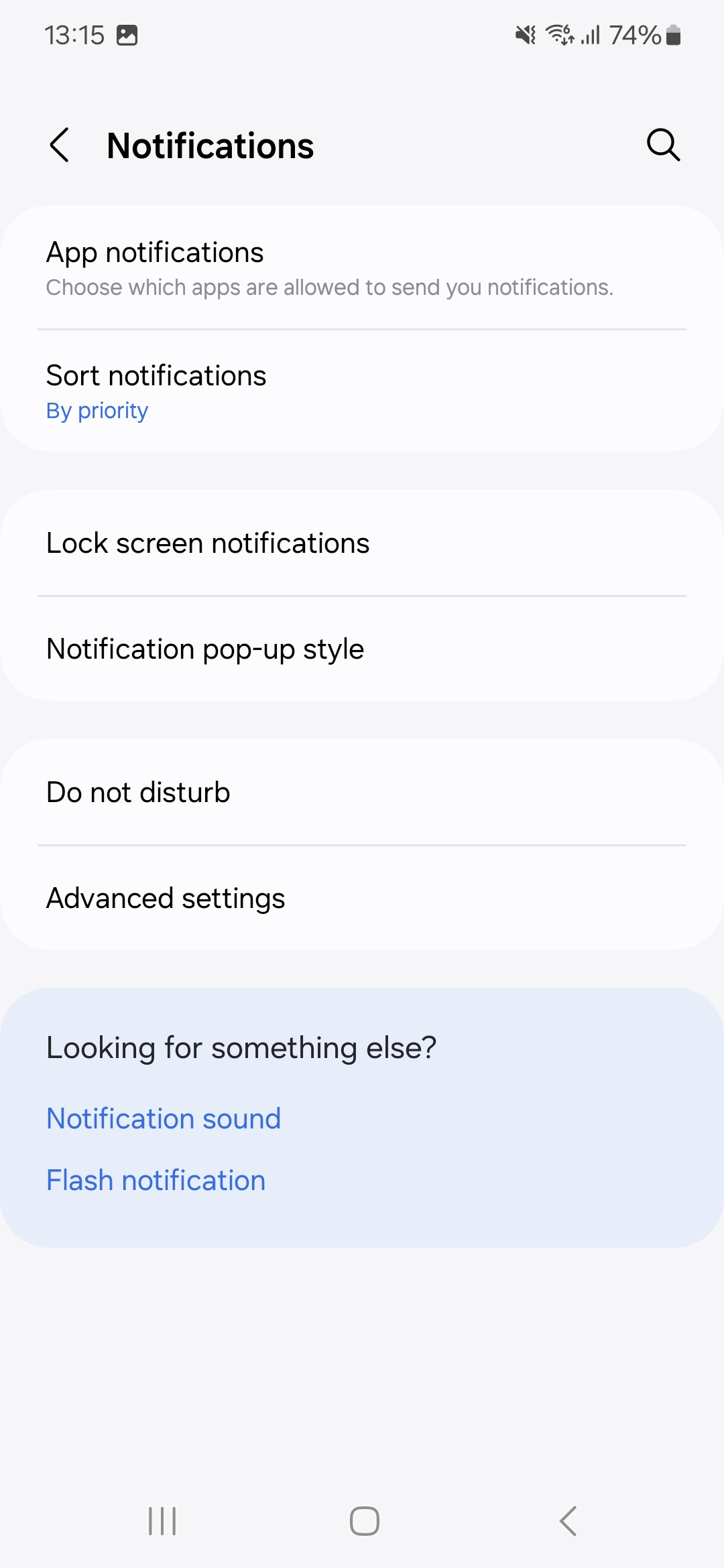Viewport: 724px width, 1568px height.
Task: Go back from Notifications settings
Action: coord(60,145)
